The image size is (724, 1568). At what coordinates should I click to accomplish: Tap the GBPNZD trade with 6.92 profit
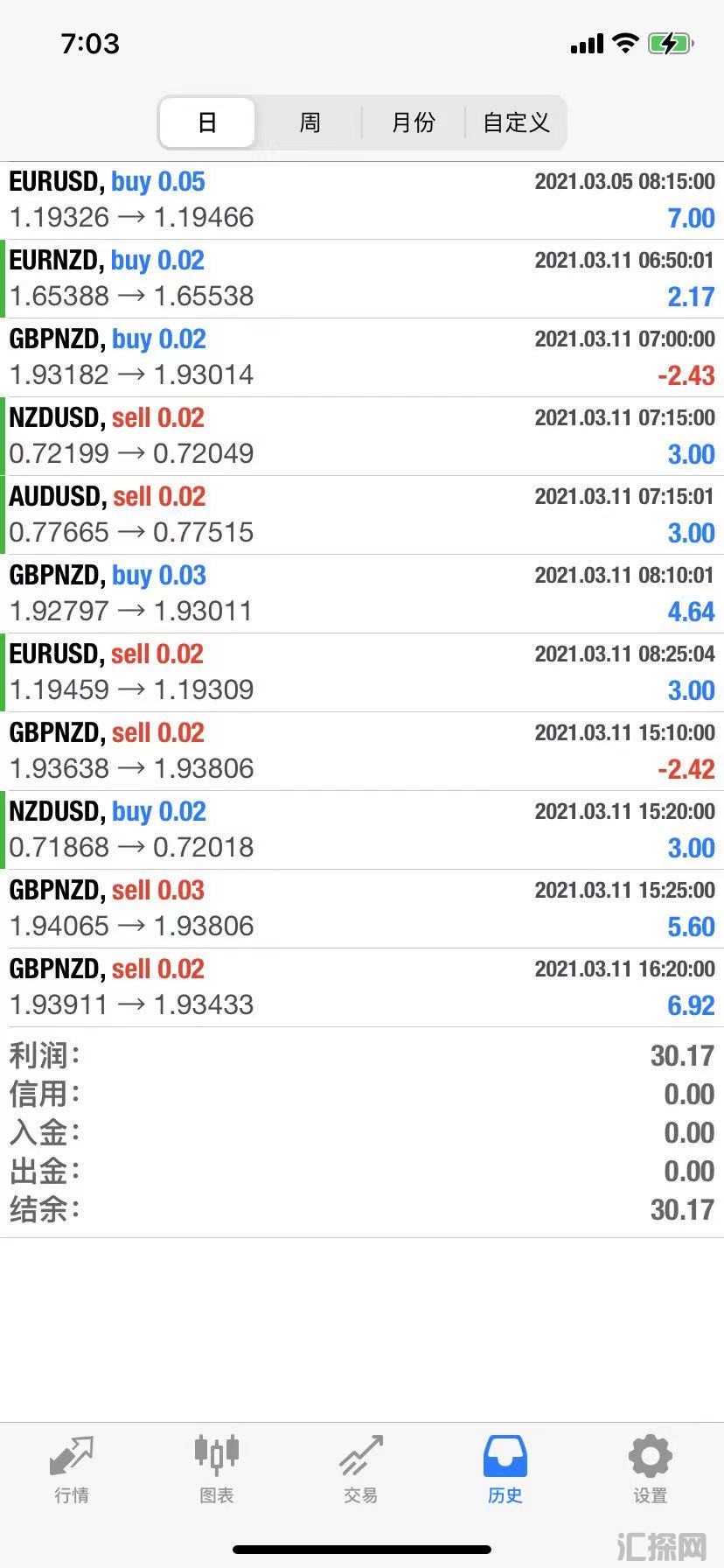[362, 988]
